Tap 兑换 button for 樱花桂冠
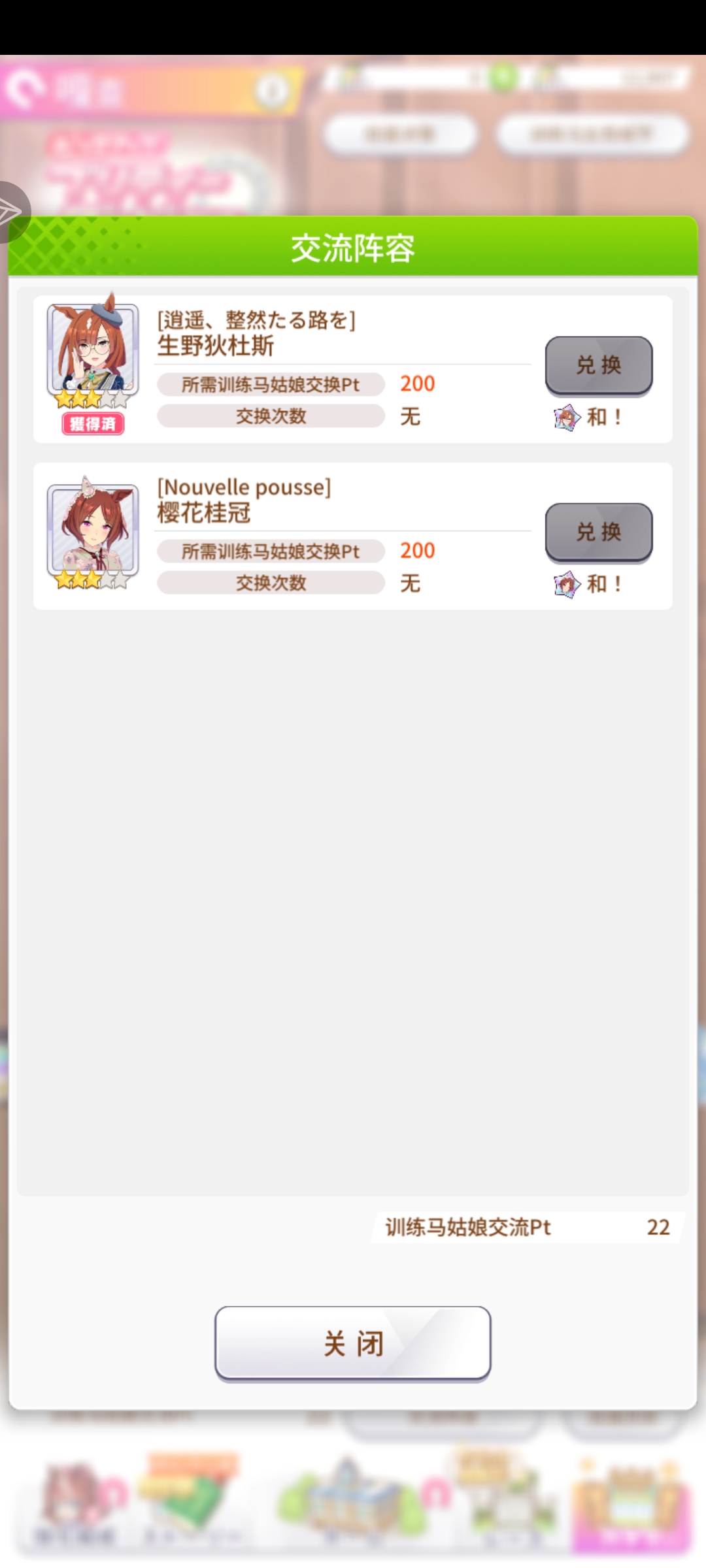The height and width of the screenshot is (1568, 706). [598, 532]
